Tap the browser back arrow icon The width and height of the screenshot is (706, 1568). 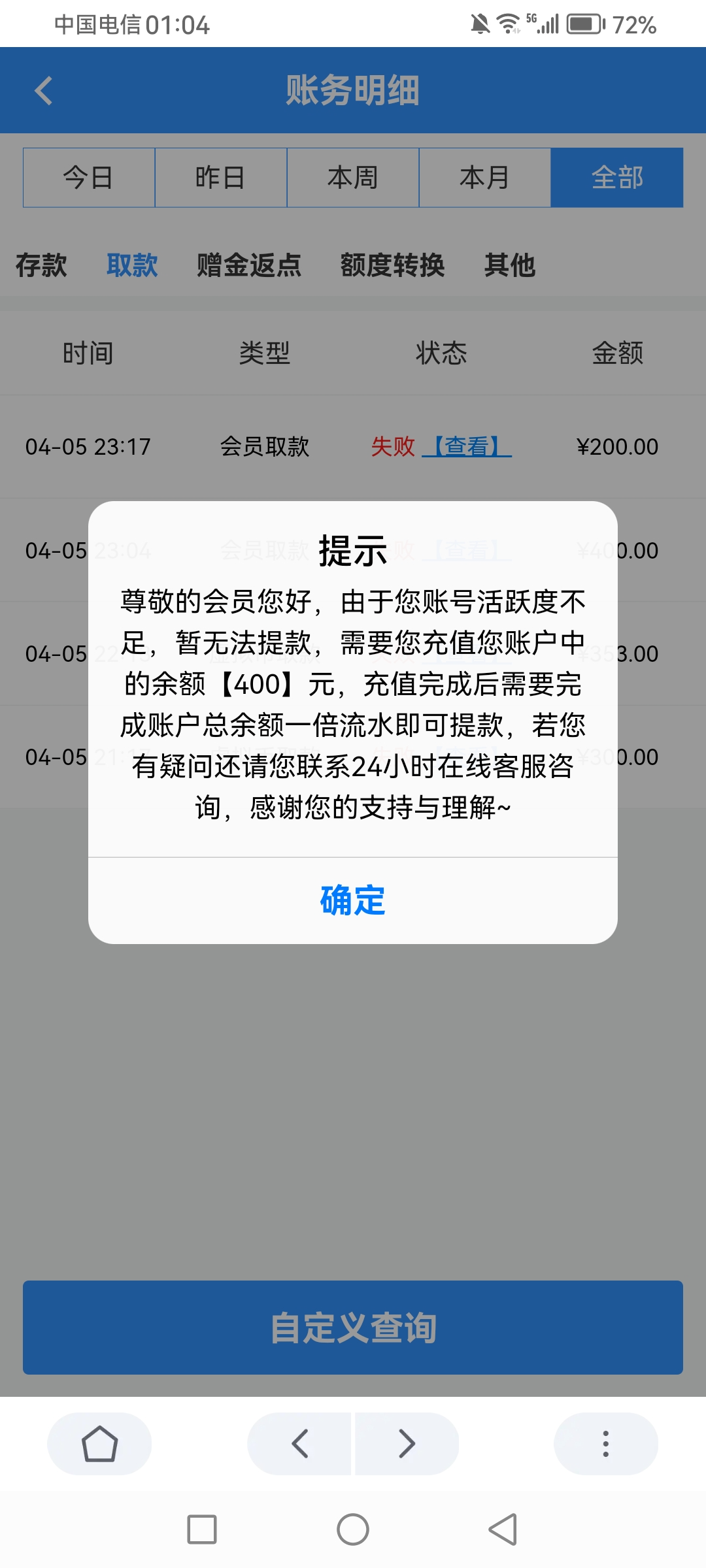click(x=300, y=1445)
